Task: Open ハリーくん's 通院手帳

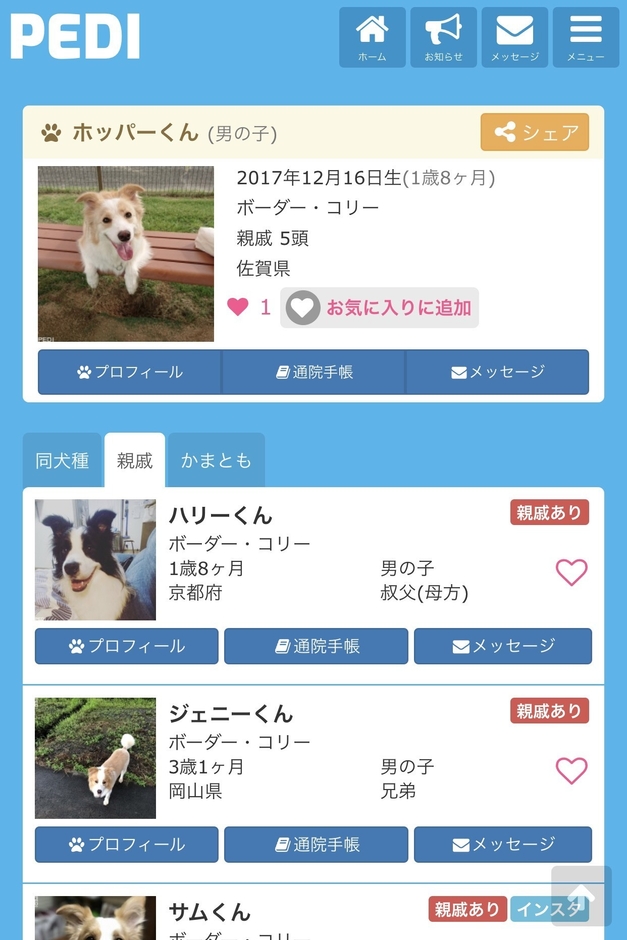Action: pyautogui.click(x=316, y=646)
